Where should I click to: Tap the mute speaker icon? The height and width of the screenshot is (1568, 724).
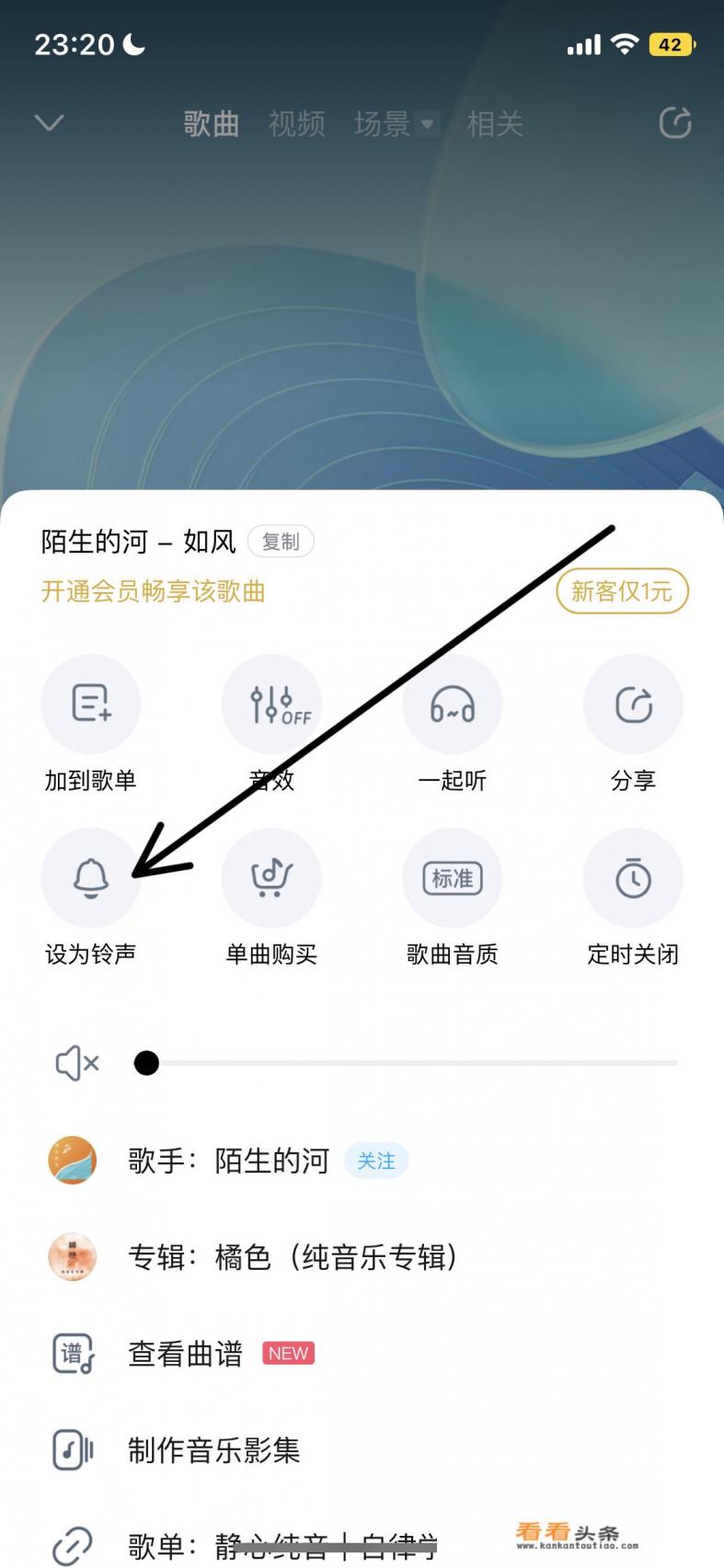[x=76, y=1063]
